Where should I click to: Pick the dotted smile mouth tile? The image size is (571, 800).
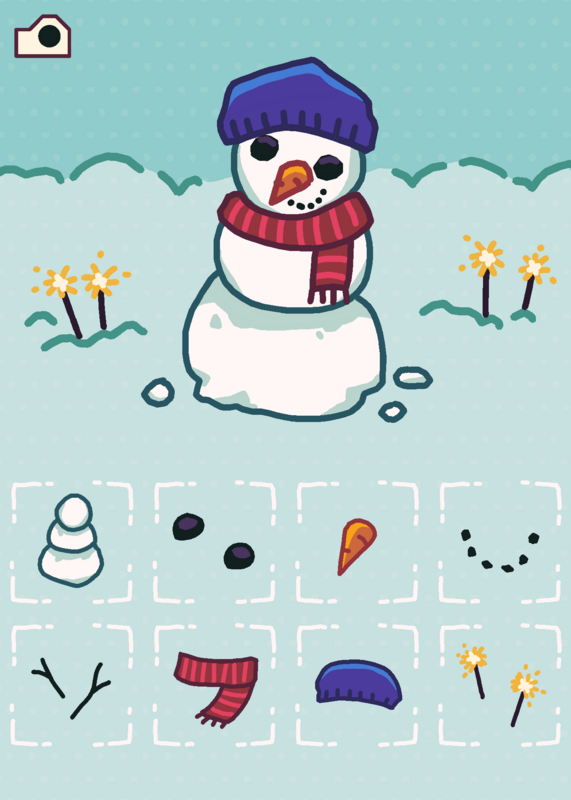(500, 541)
